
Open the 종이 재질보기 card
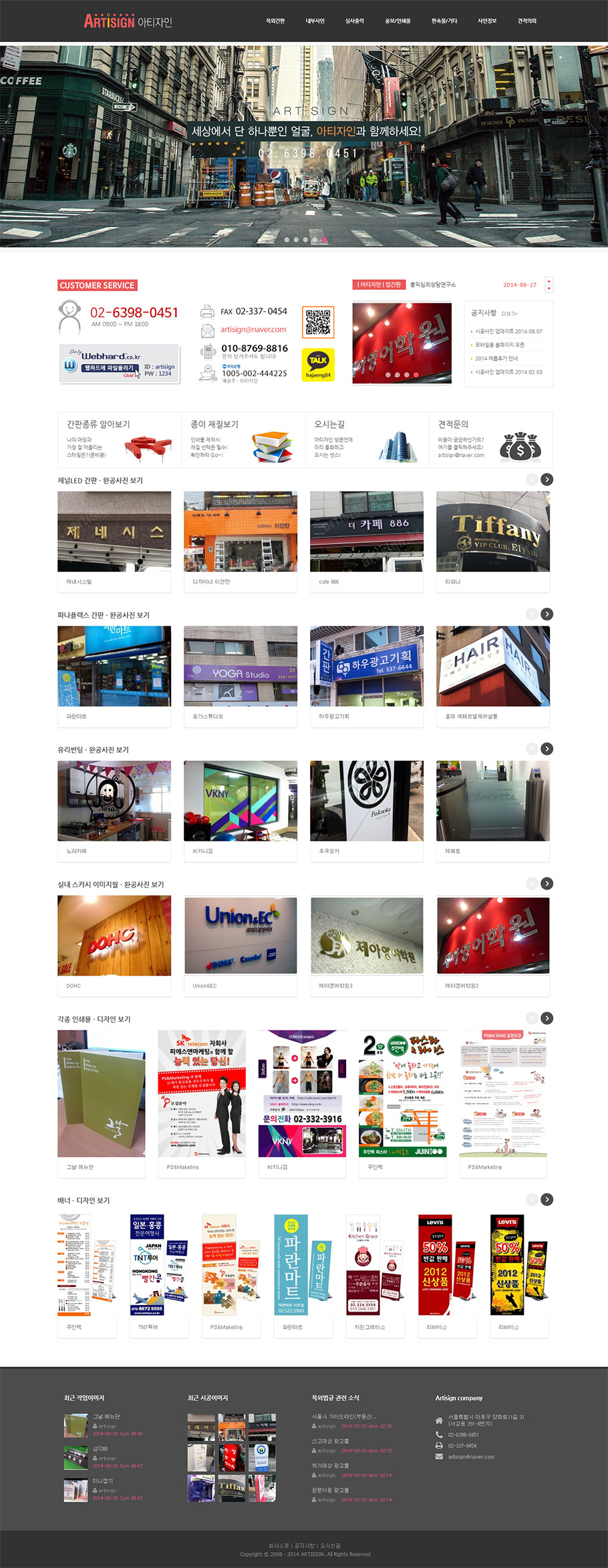click(243, 440)
